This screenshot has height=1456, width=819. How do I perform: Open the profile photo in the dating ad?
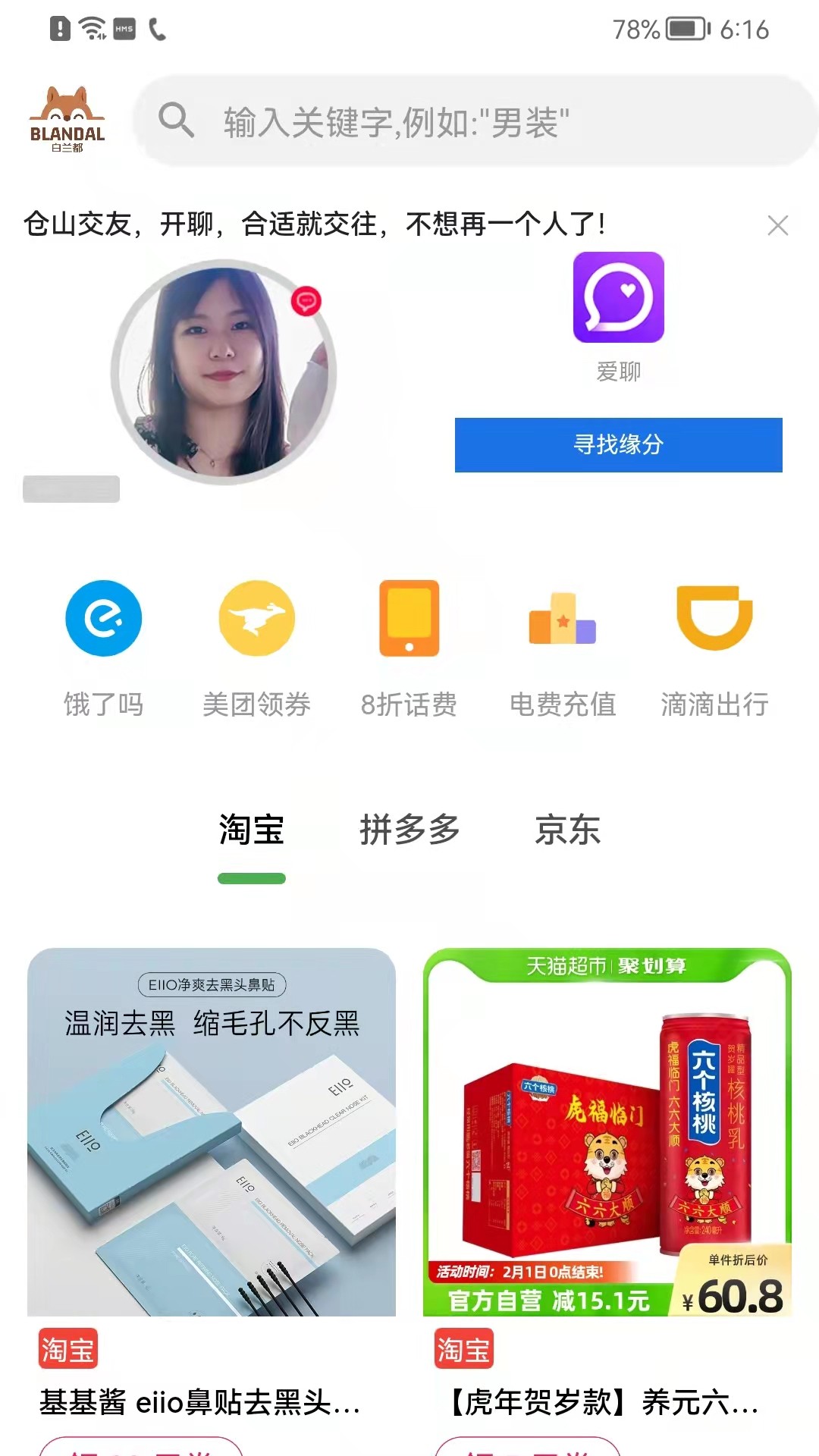(224, 372)
